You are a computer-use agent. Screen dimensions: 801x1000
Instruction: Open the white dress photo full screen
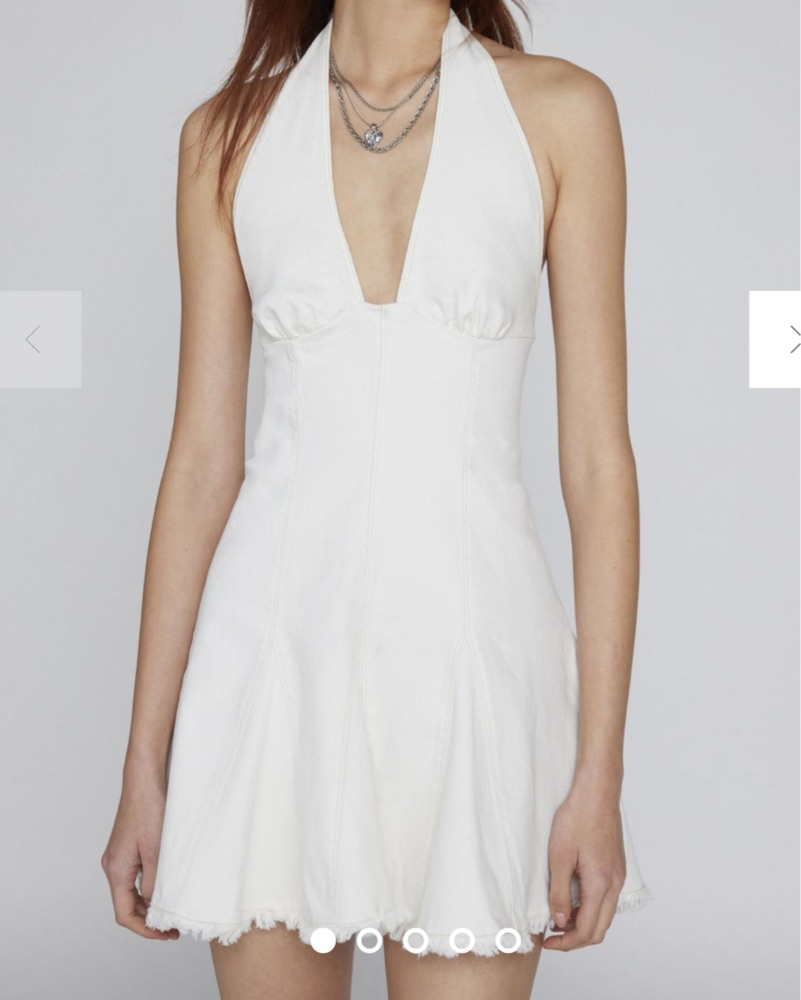click(x=400, y=550)
